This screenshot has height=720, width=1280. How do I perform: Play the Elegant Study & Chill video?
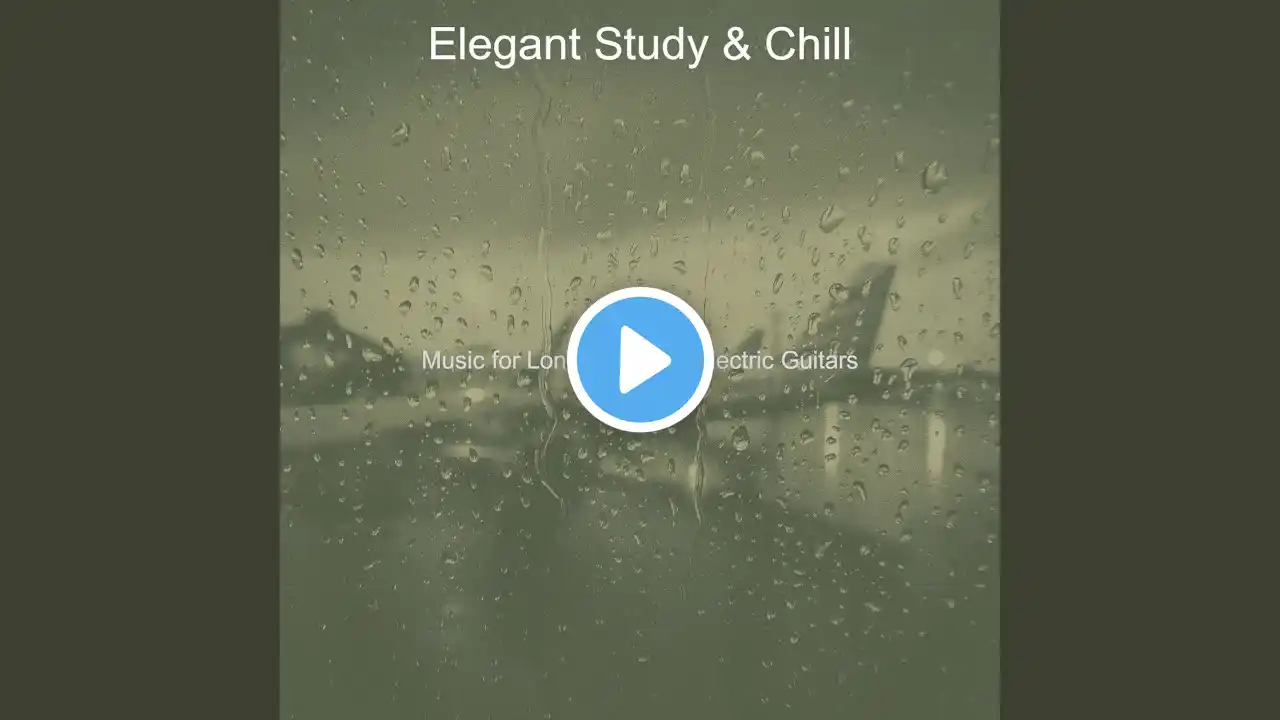click(640, 360)
